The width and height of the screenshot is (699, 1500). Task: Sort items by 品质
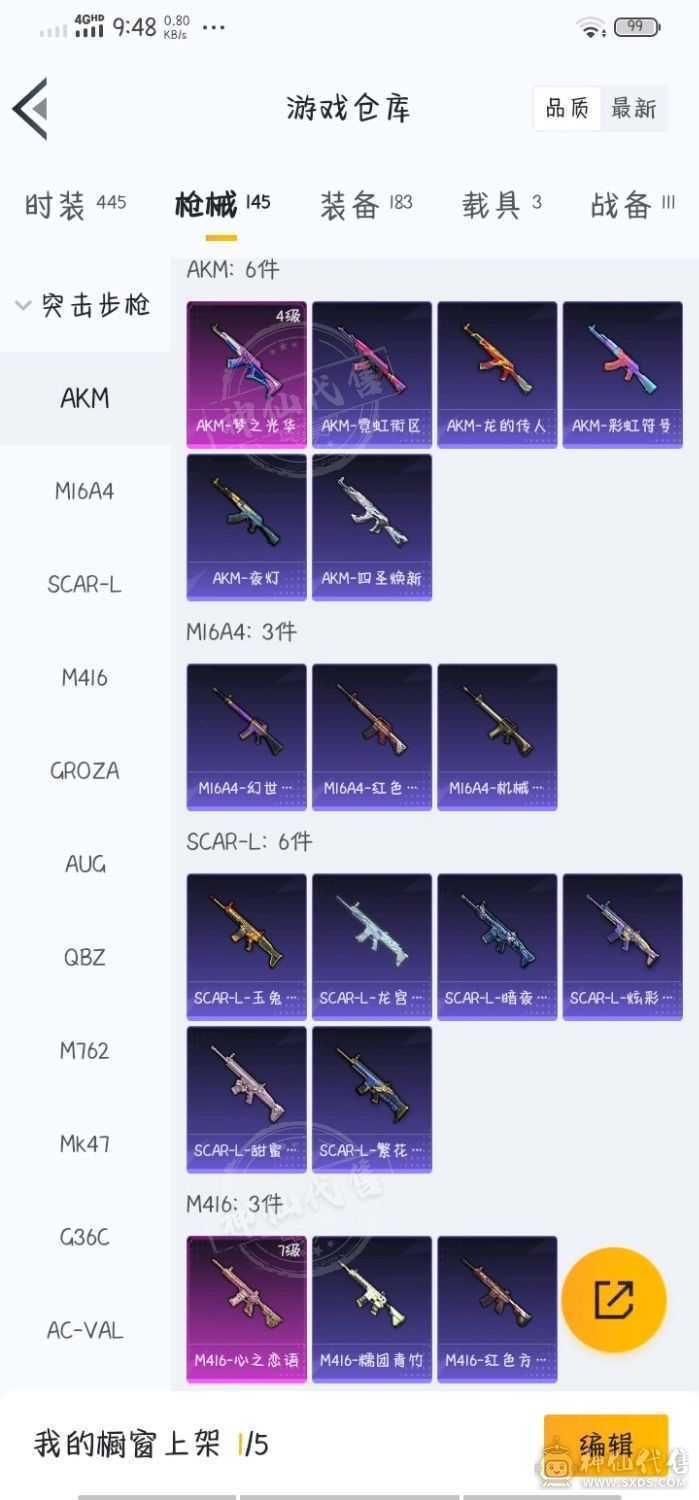pyautogui.click(x=567, y=108)
